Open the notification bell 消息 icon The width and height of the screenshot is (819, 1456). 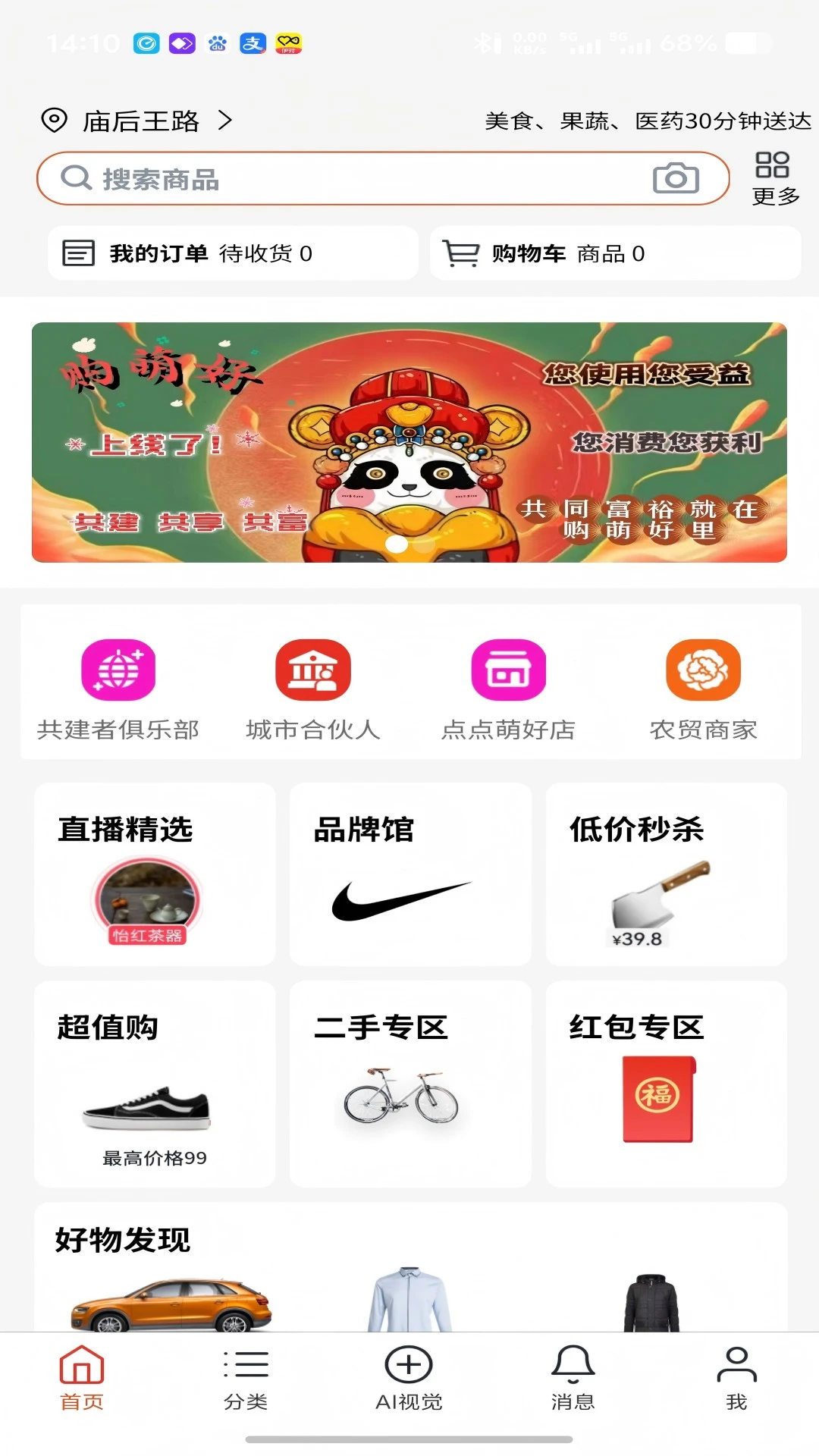click(573, 1376)
